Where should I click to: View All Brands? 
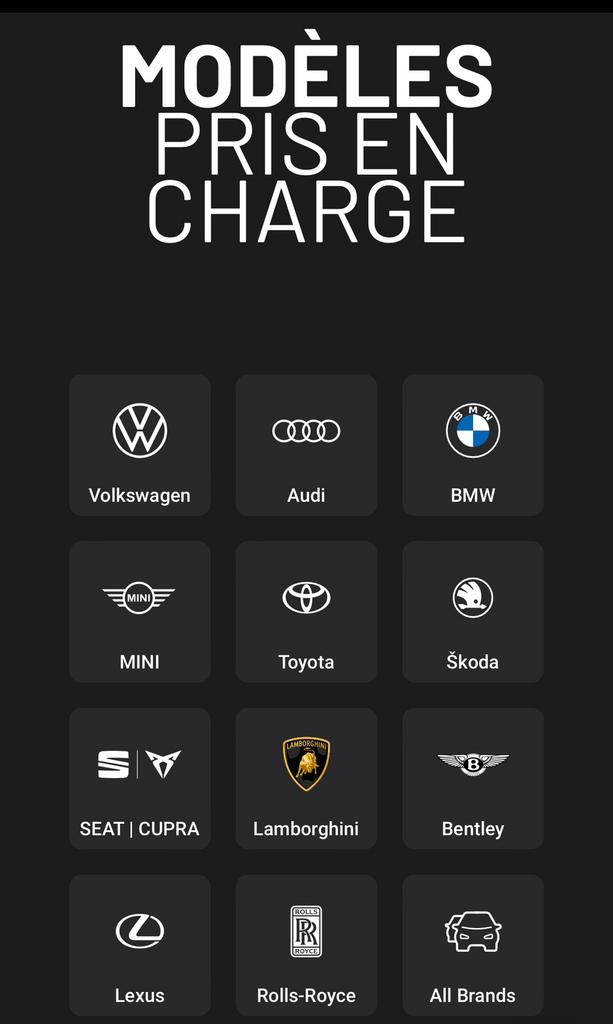coord(473,945)
